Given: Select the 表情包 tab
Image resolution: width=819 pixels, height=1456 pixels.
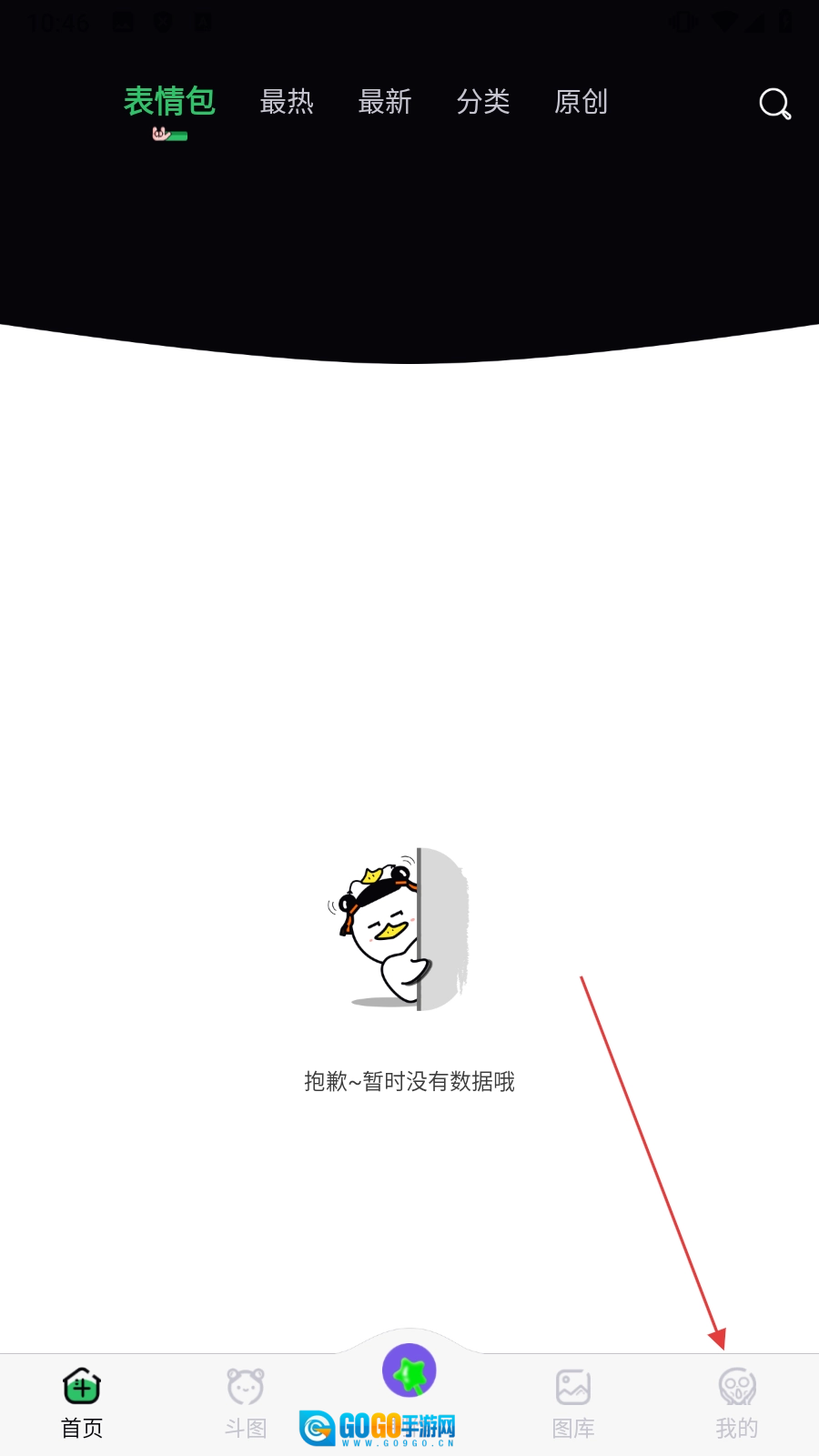Looking at the screenshot, I should (169, 102).
